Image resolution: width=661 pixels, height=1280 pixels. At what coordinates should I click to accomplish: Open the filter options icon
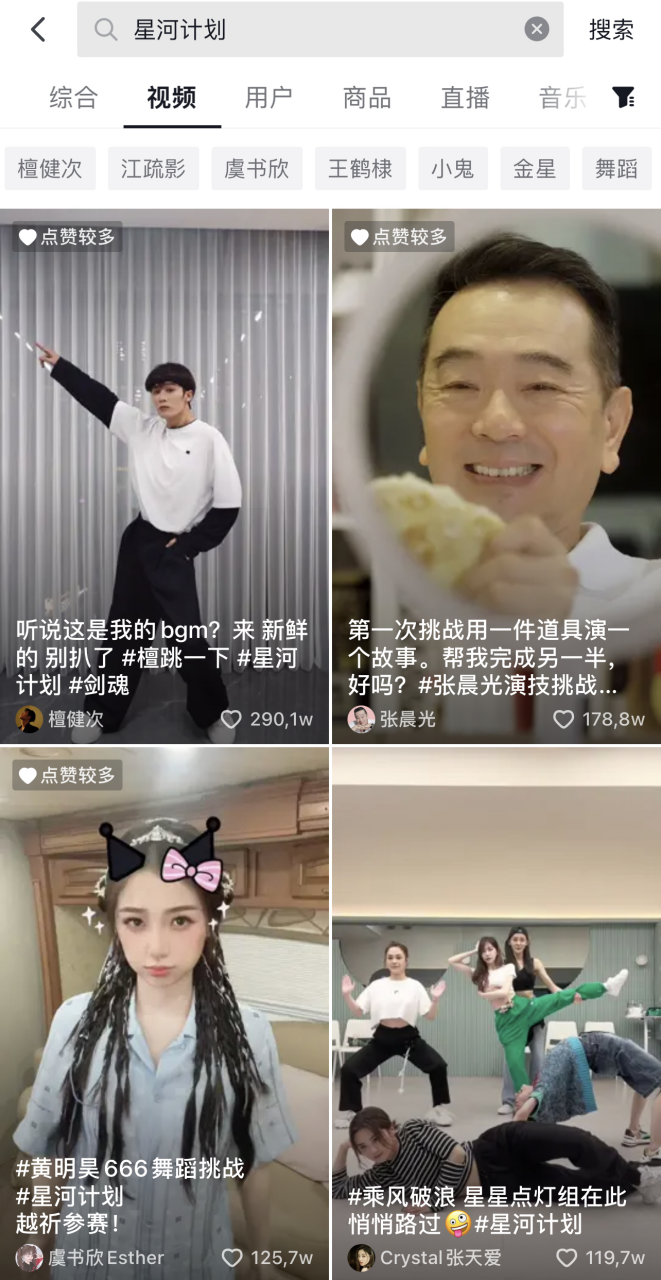tap(624, 97)
